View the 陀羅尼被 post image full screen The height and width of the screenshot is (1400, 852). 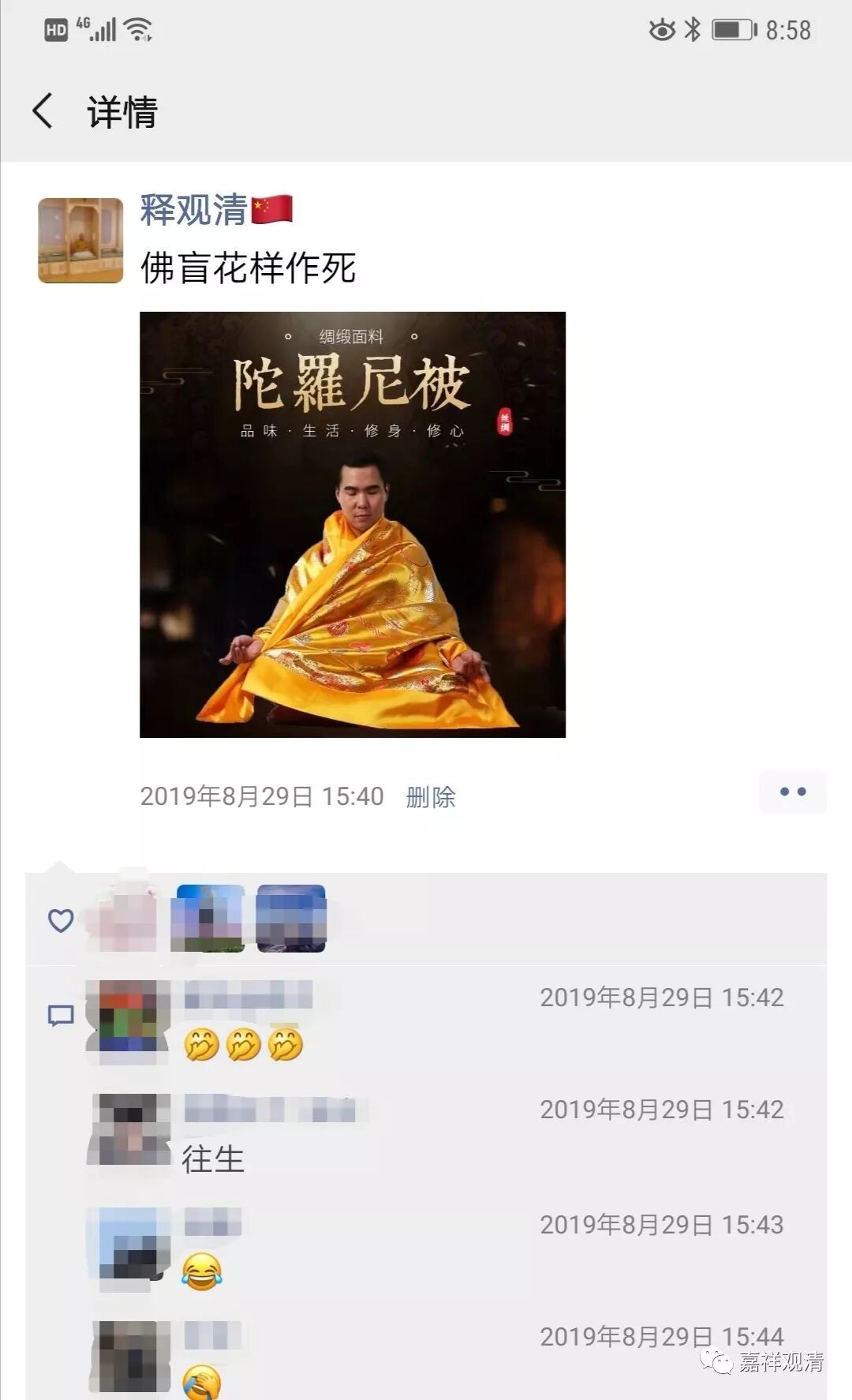click(353, 525)
